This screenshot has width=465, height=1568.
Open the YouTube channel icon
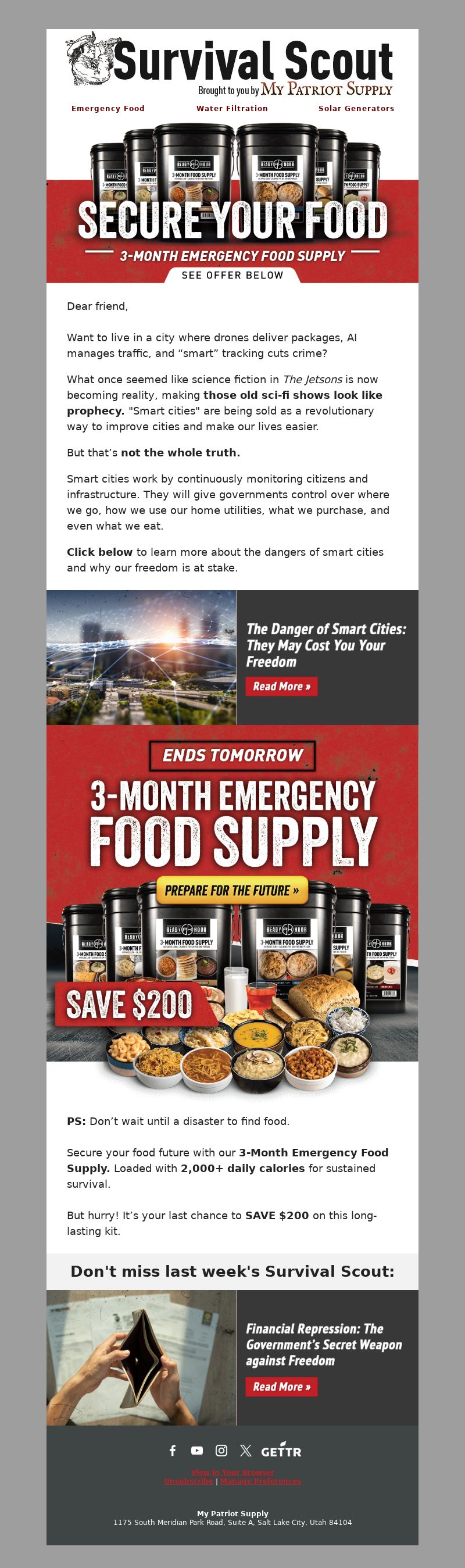[x=196, y=1451]
